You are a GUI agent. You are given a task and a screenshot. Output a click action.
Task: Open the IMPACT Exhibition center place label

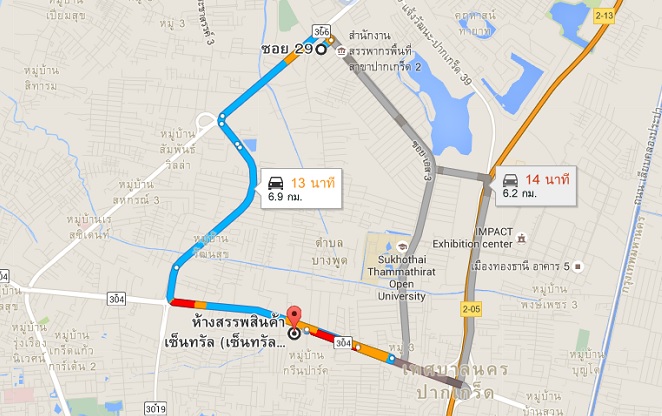pos(477,236)
